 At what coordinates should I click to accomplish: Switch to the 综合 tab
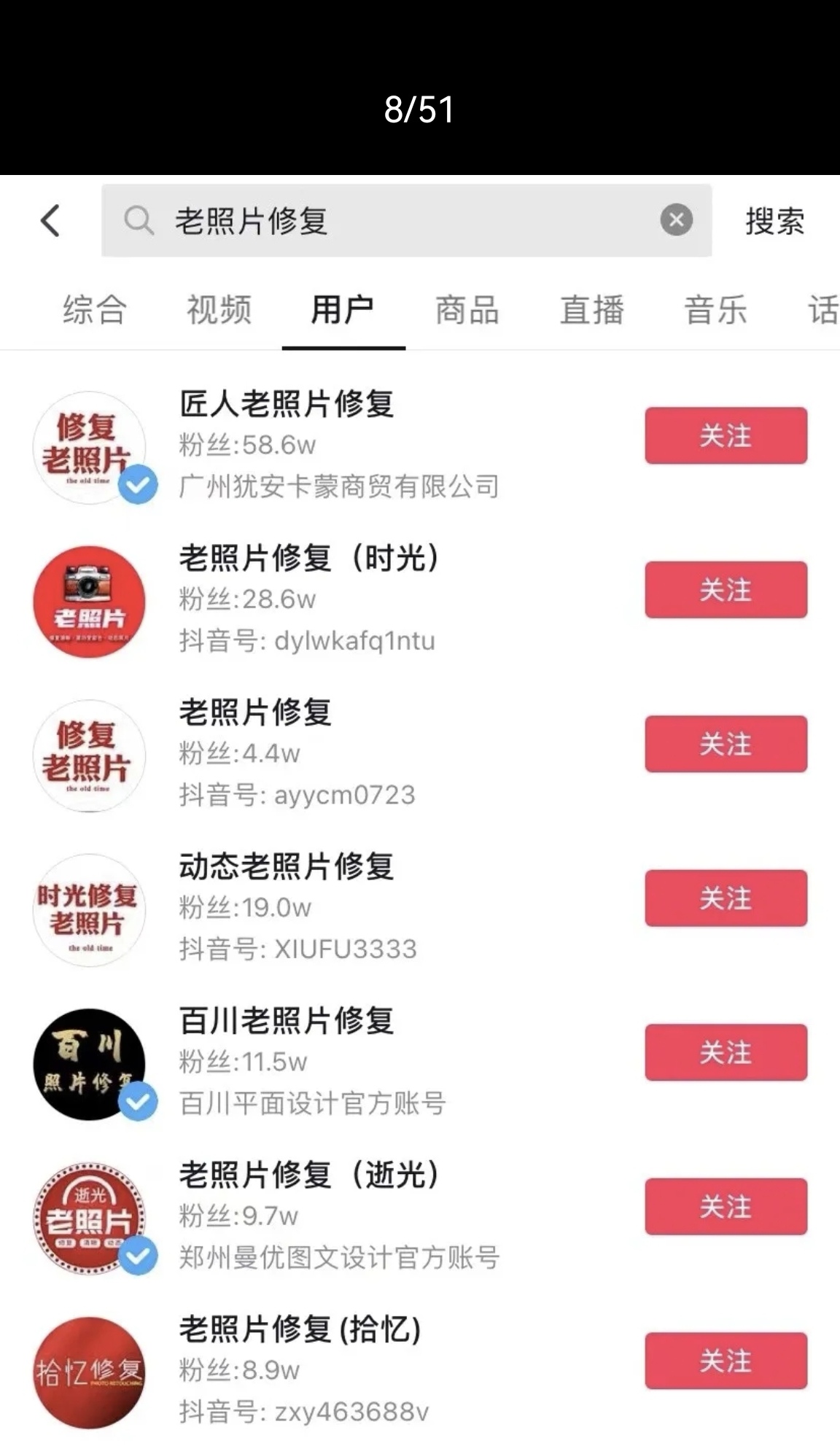click(95, 310)
